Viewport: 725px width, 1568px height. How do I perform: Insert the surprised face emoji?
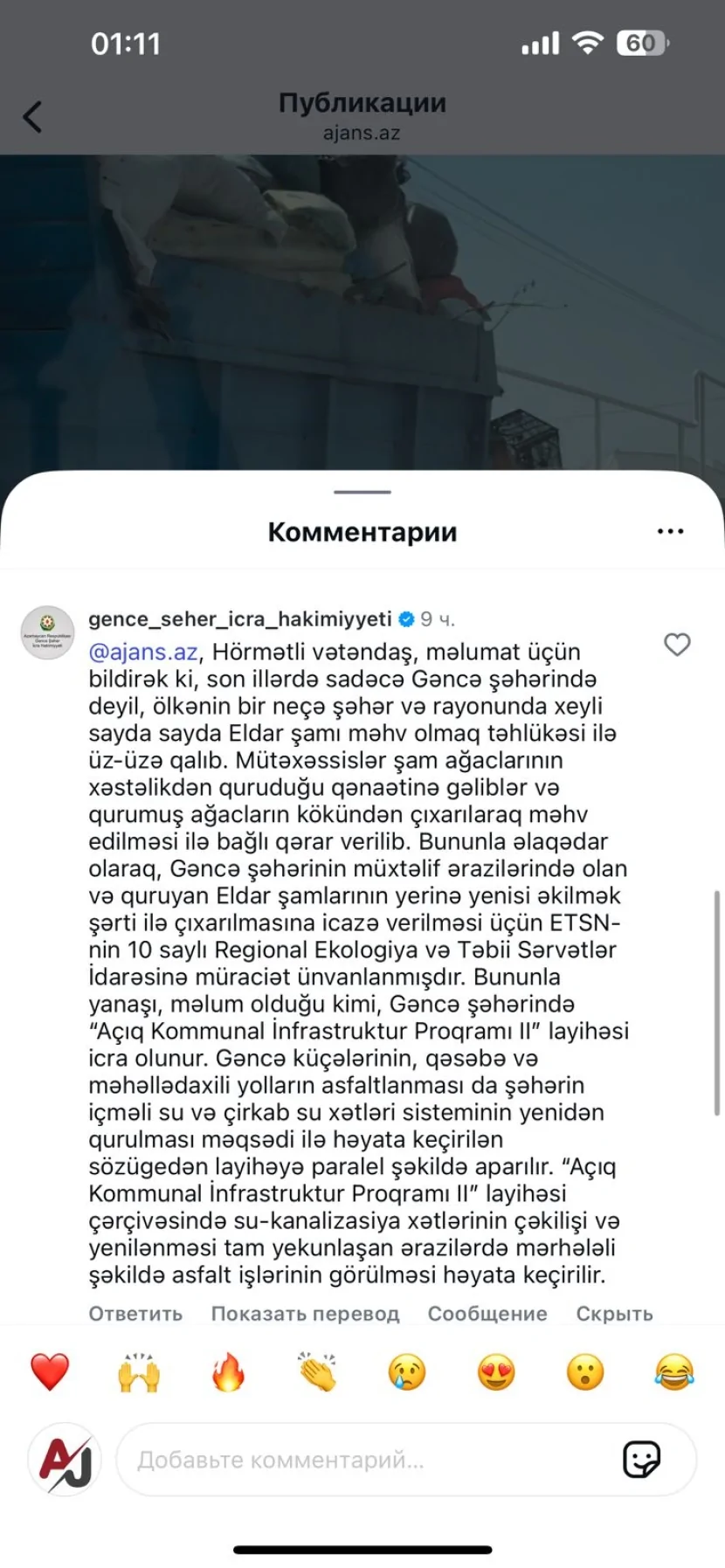point(585,1371)
